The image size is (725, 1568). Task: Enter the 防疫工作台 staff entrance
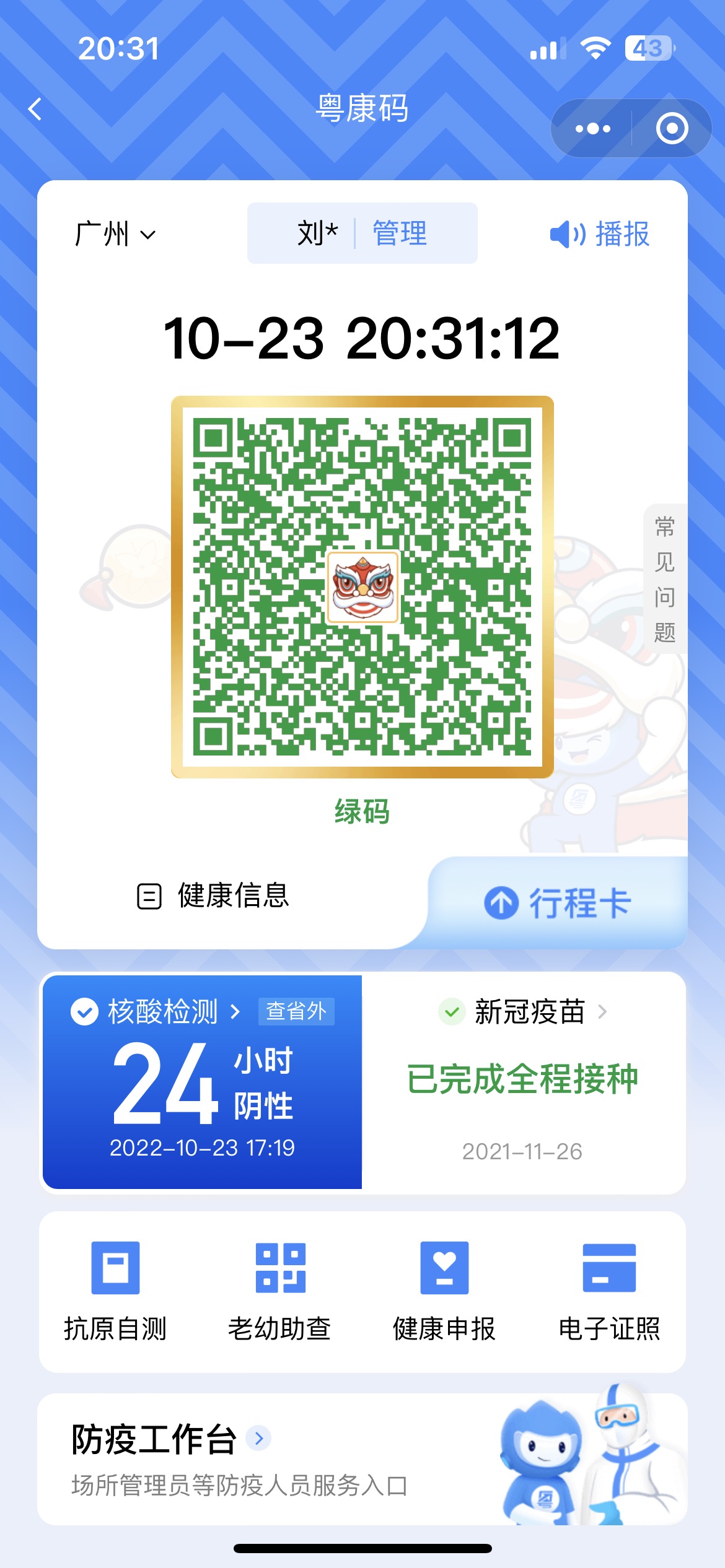pos(362,1459)
